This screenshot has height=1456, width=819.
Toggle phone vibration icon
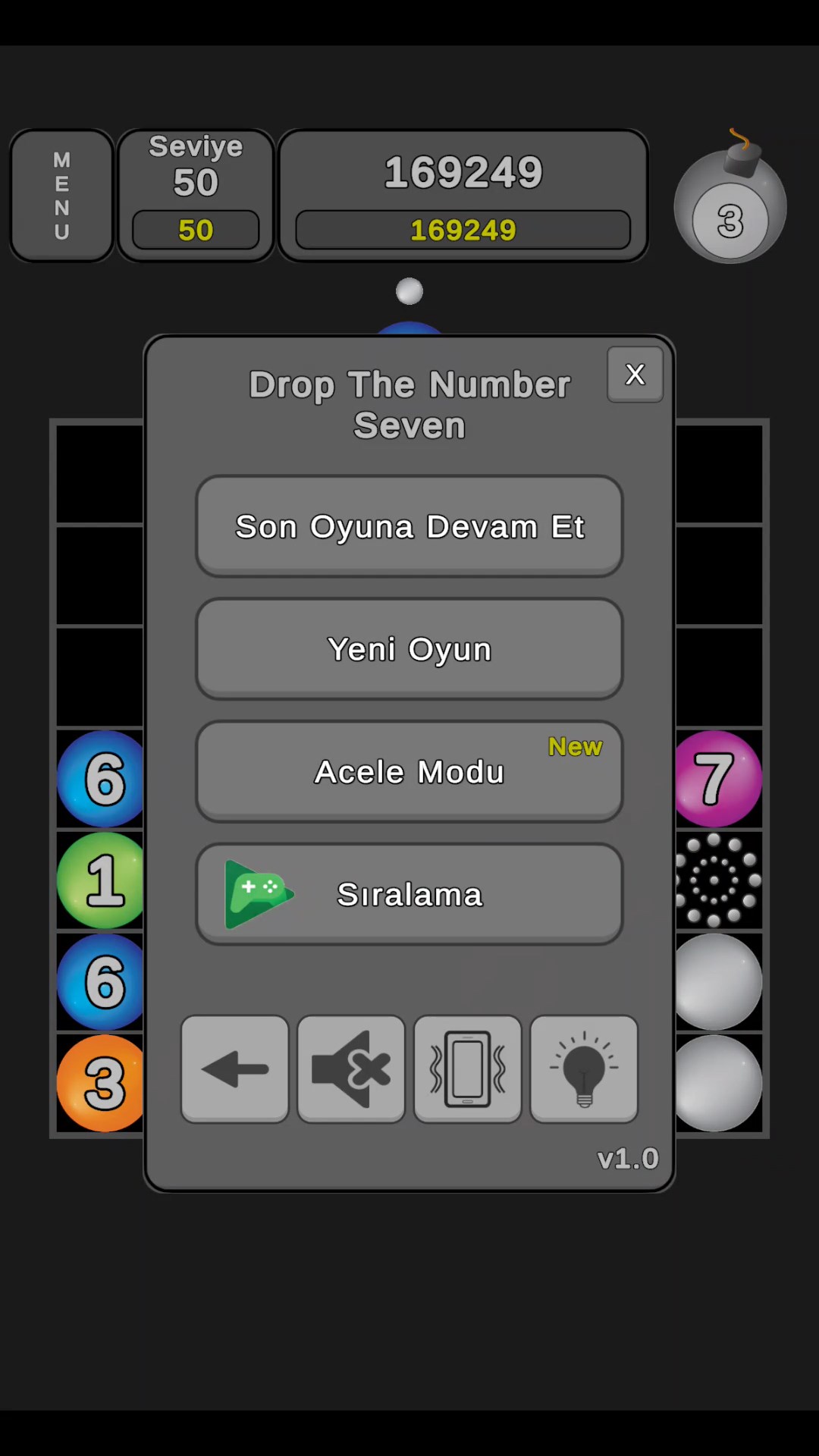[468, 1068]
